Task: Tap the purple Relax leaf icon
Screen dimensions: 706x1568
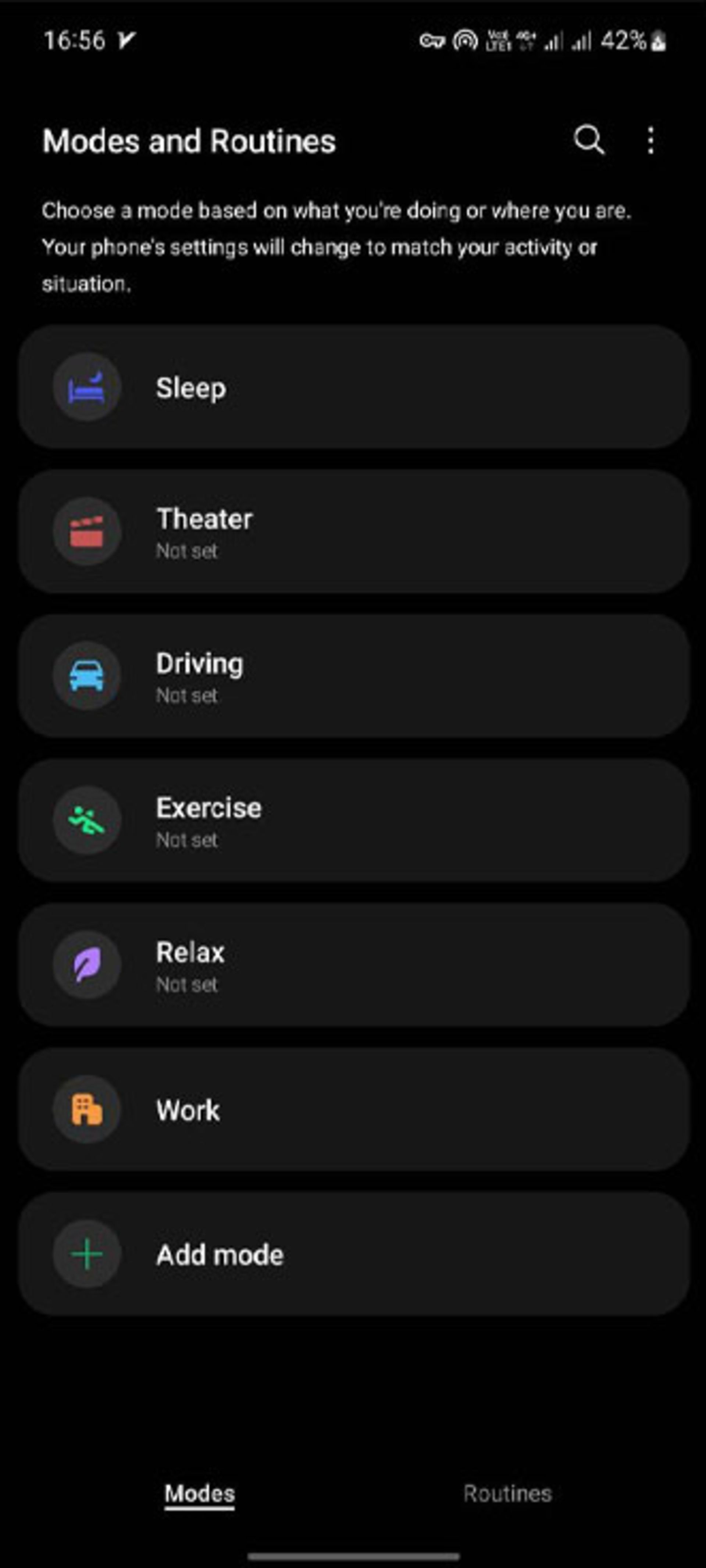Action: tap(86, 966)
